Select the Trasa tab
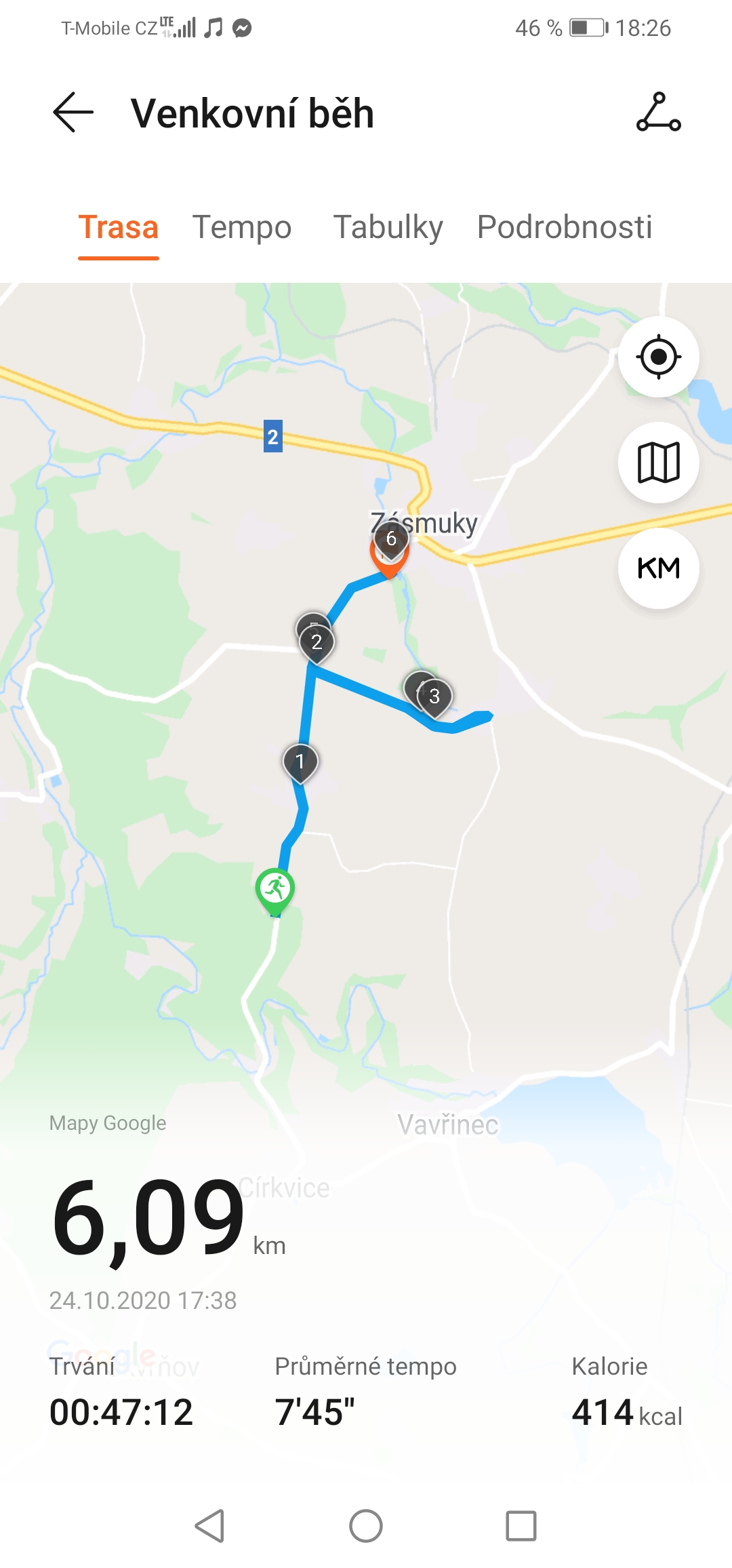The image size is (732, 1568). (119, 227)
